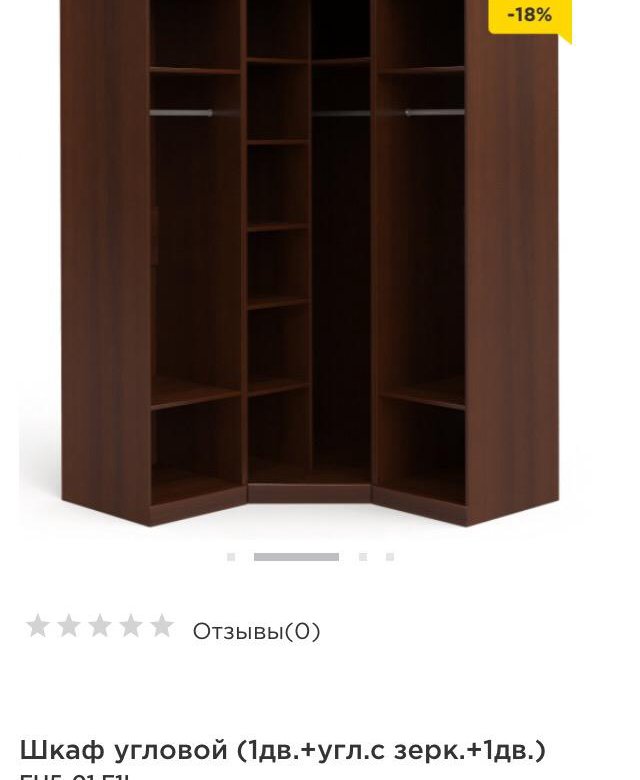Open the Отзывы(0) reviews link

(257, 631)
